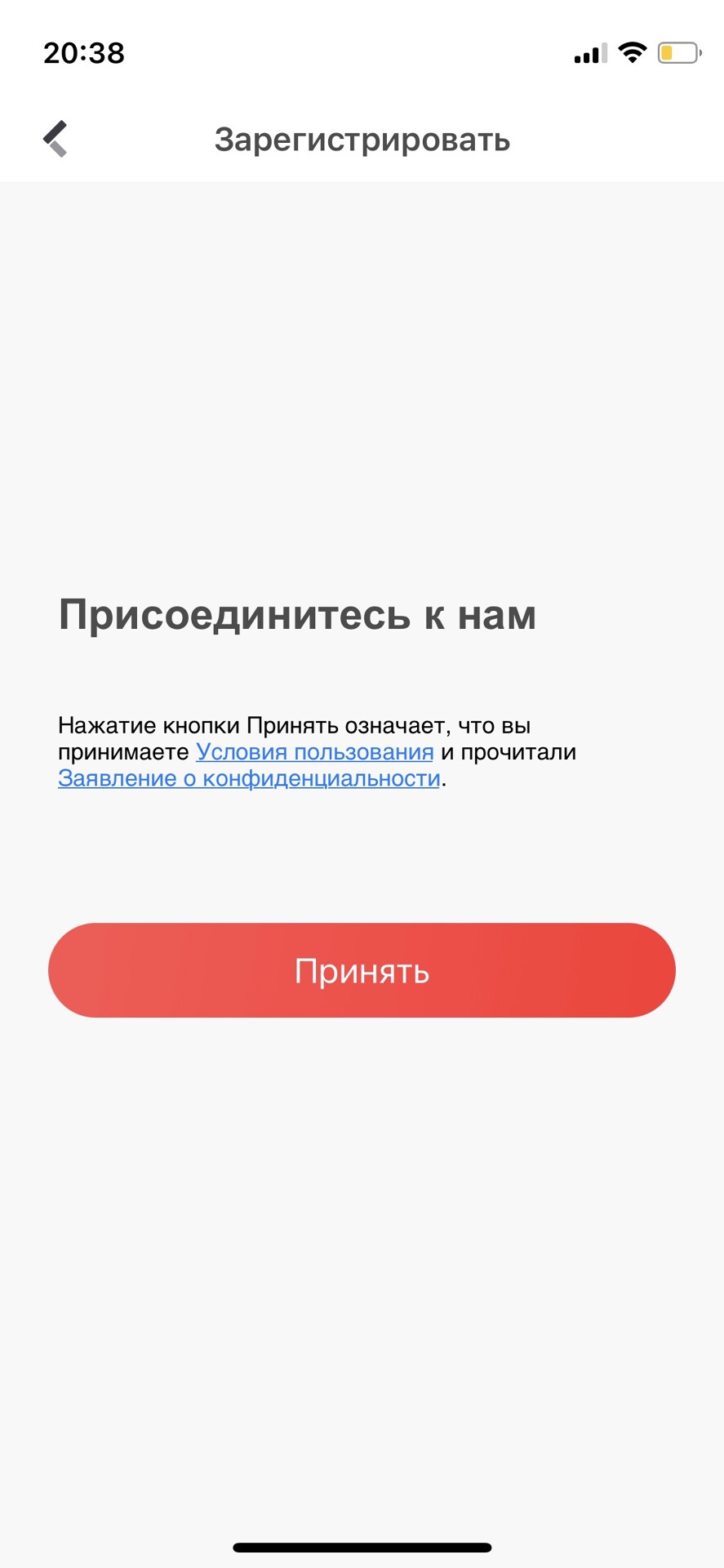Open Заявление о конфиденциальности link

click(x=249, y=779)
